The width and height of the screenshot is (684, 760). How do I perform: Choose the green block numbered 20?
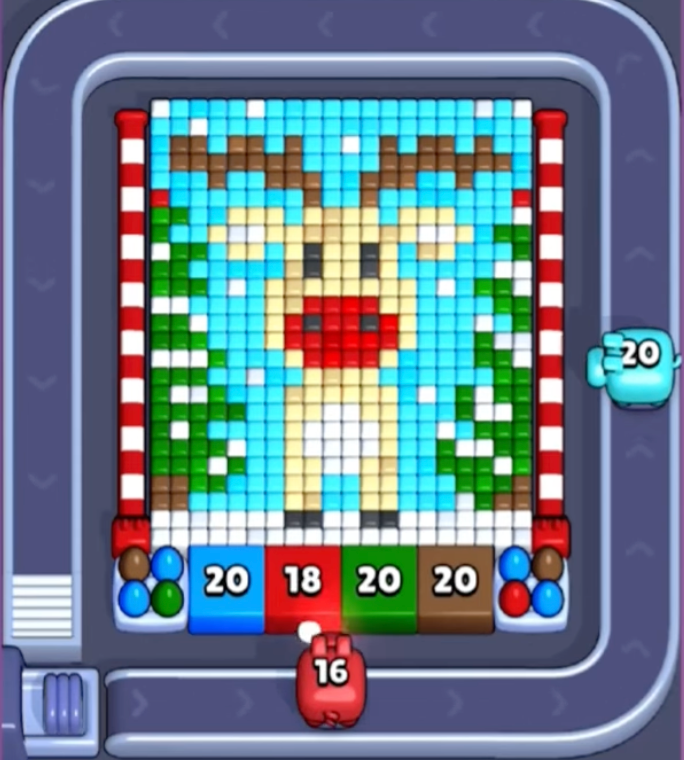pyautogui.click(x=379, y=585)
